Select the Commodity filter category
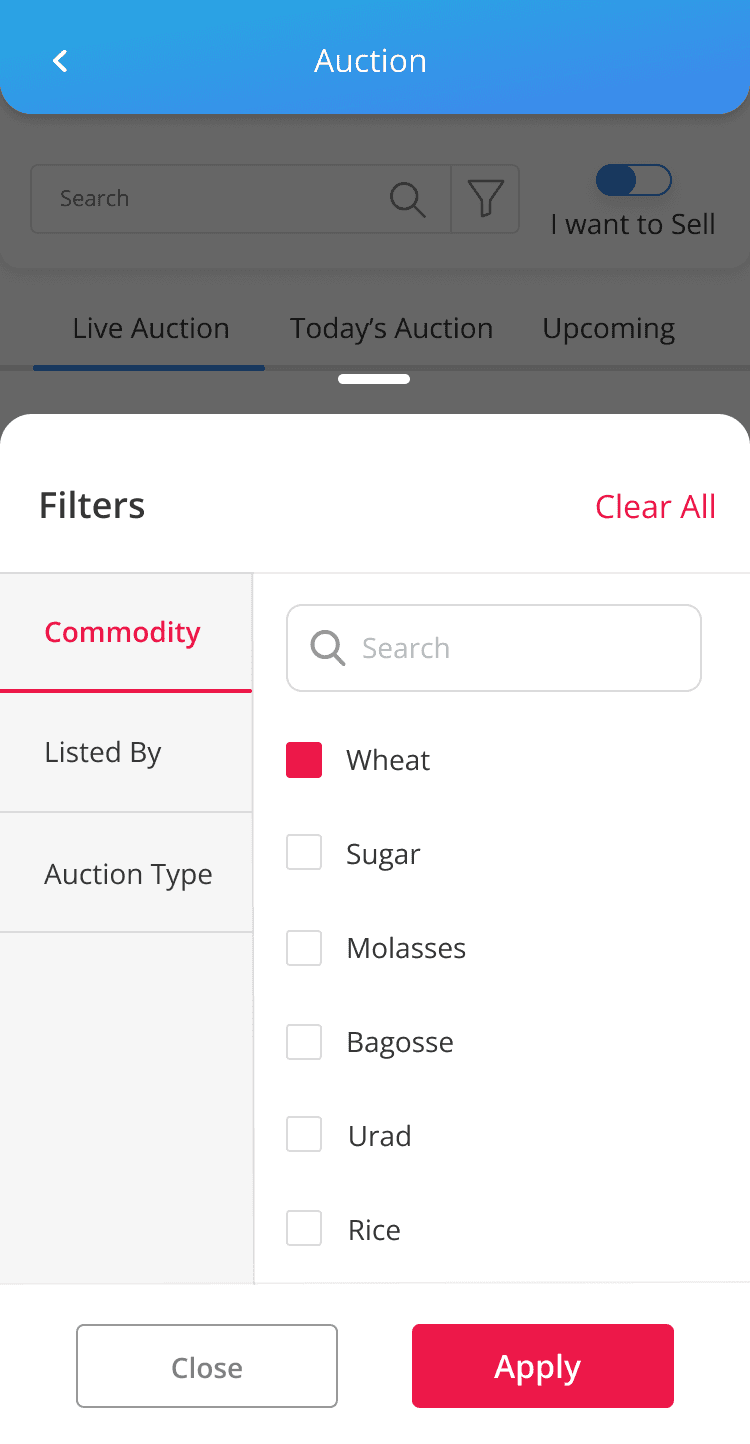The image size is (750, 1444). point(123,632)
